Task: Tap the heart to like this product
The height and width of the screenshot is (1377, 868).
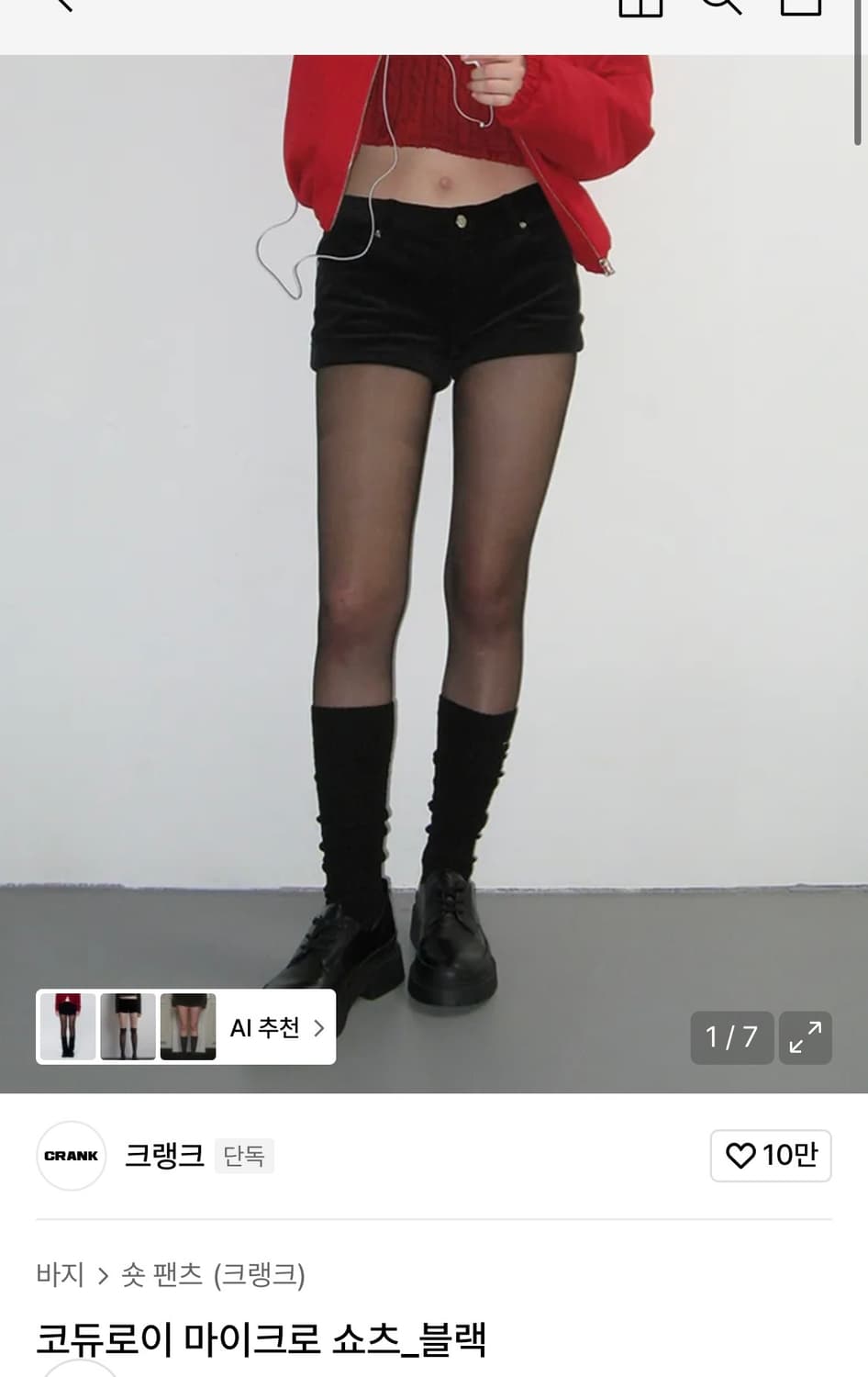Action: point(740,1156)
